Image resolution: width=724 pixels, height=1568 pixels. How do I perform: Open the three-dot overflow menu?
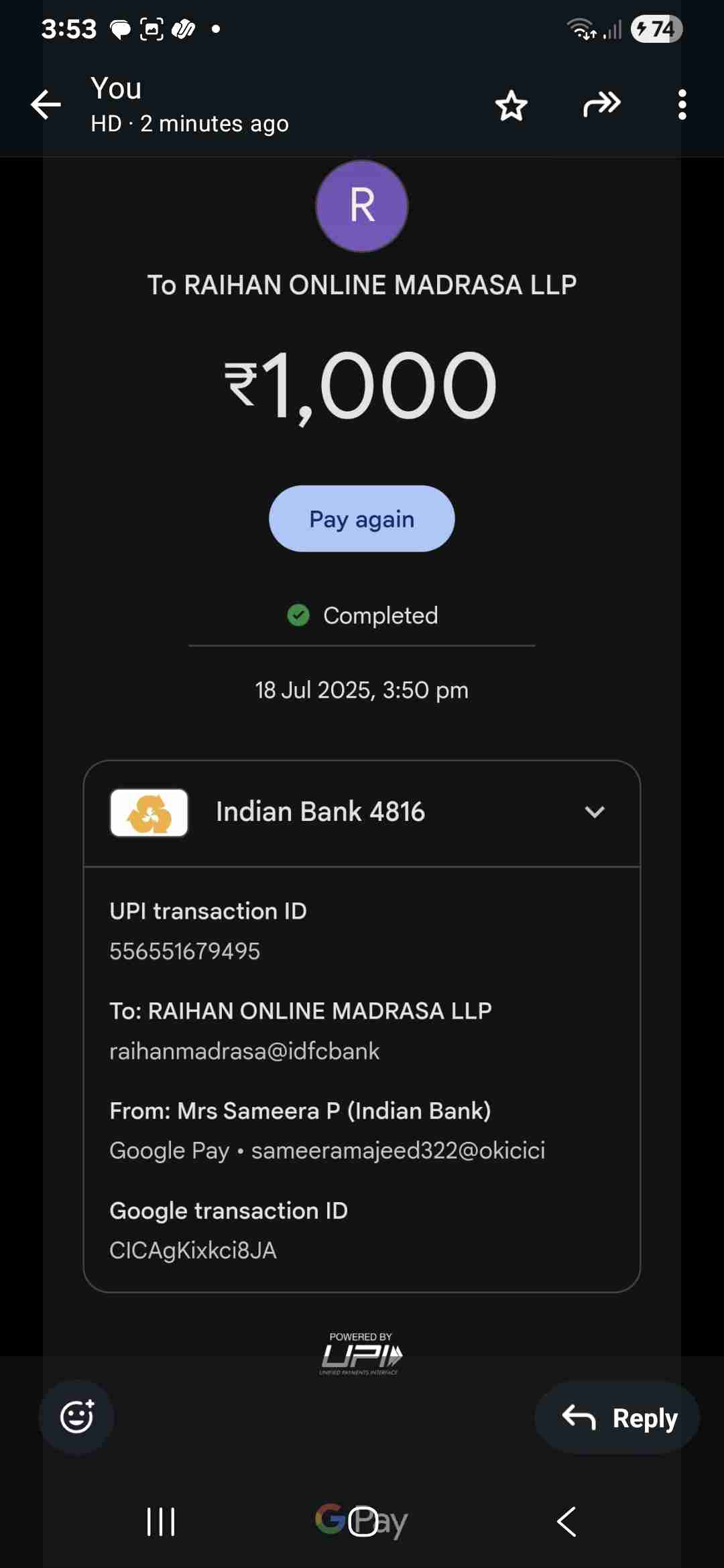pyautogui.click(x=682, y=105)
